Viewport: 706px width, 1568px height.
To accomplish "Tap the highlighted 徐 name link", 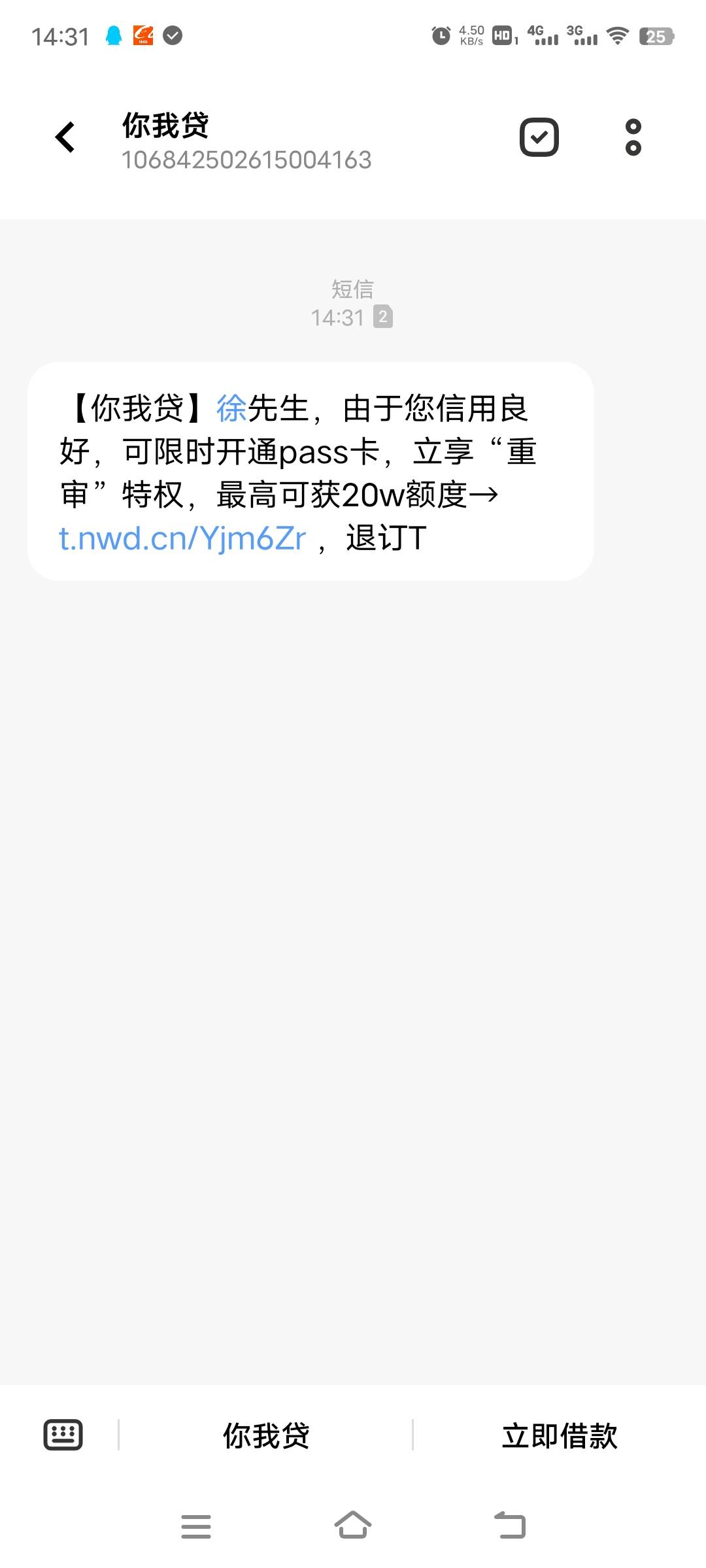I will coord(231,408).
